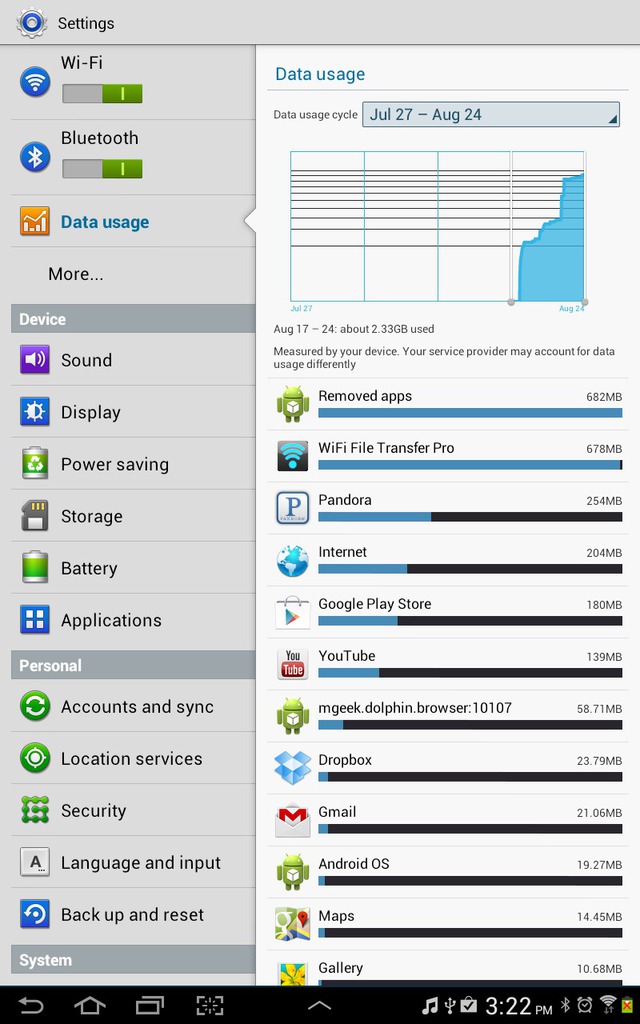Open Location services
Screen dimensions: 640x1024
[133, 759]
